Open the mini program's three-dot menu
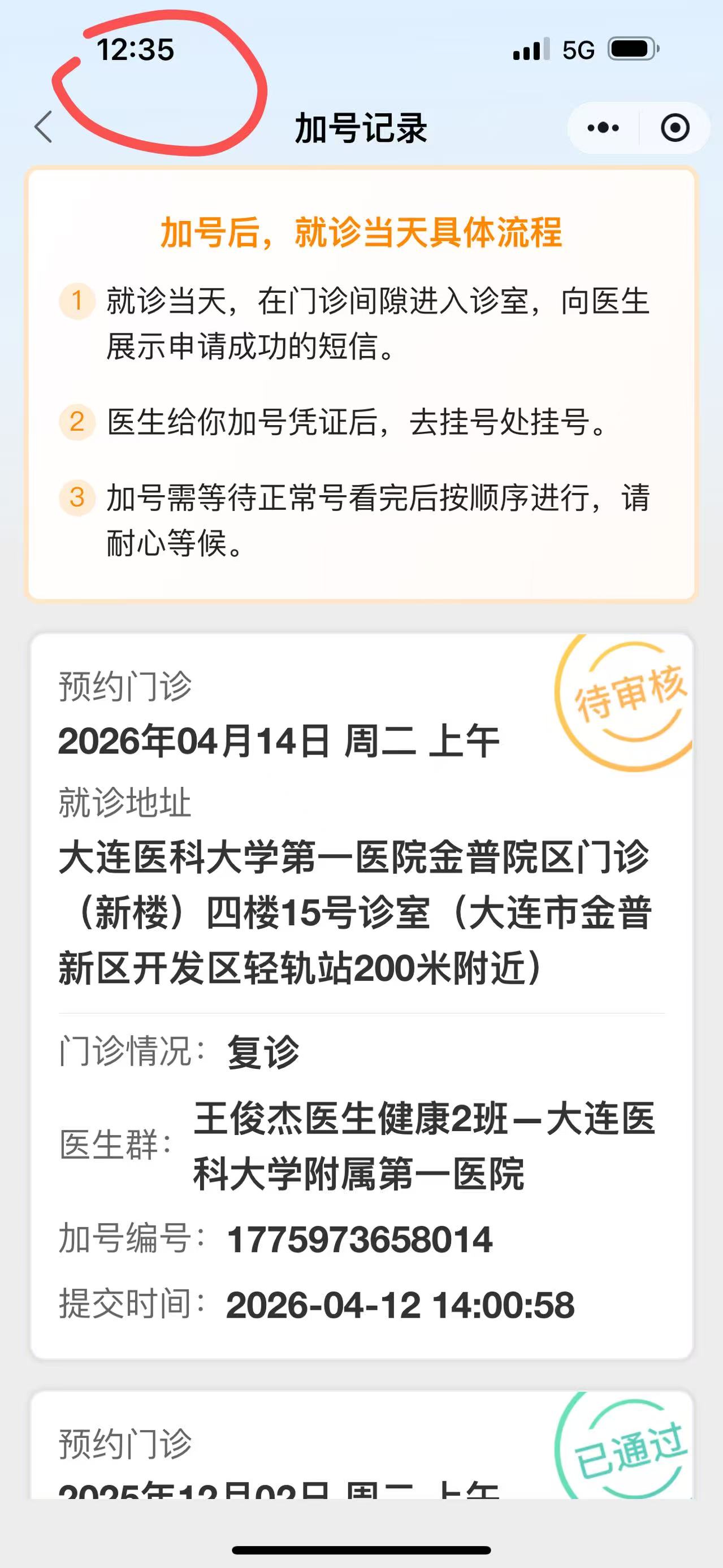723x1568 pixels. [603, 128]
